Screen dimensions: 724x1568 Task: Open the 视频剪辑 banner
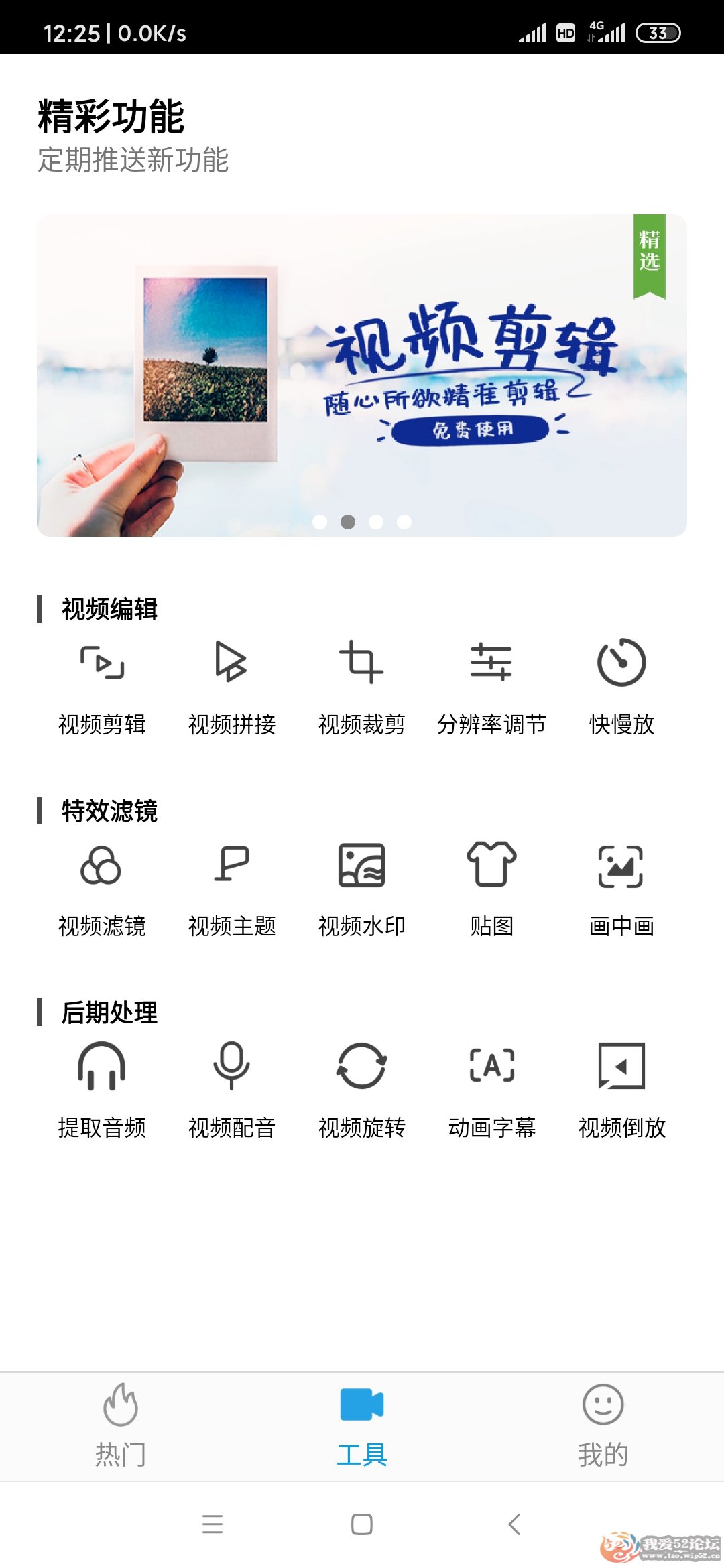coord(362,375)
